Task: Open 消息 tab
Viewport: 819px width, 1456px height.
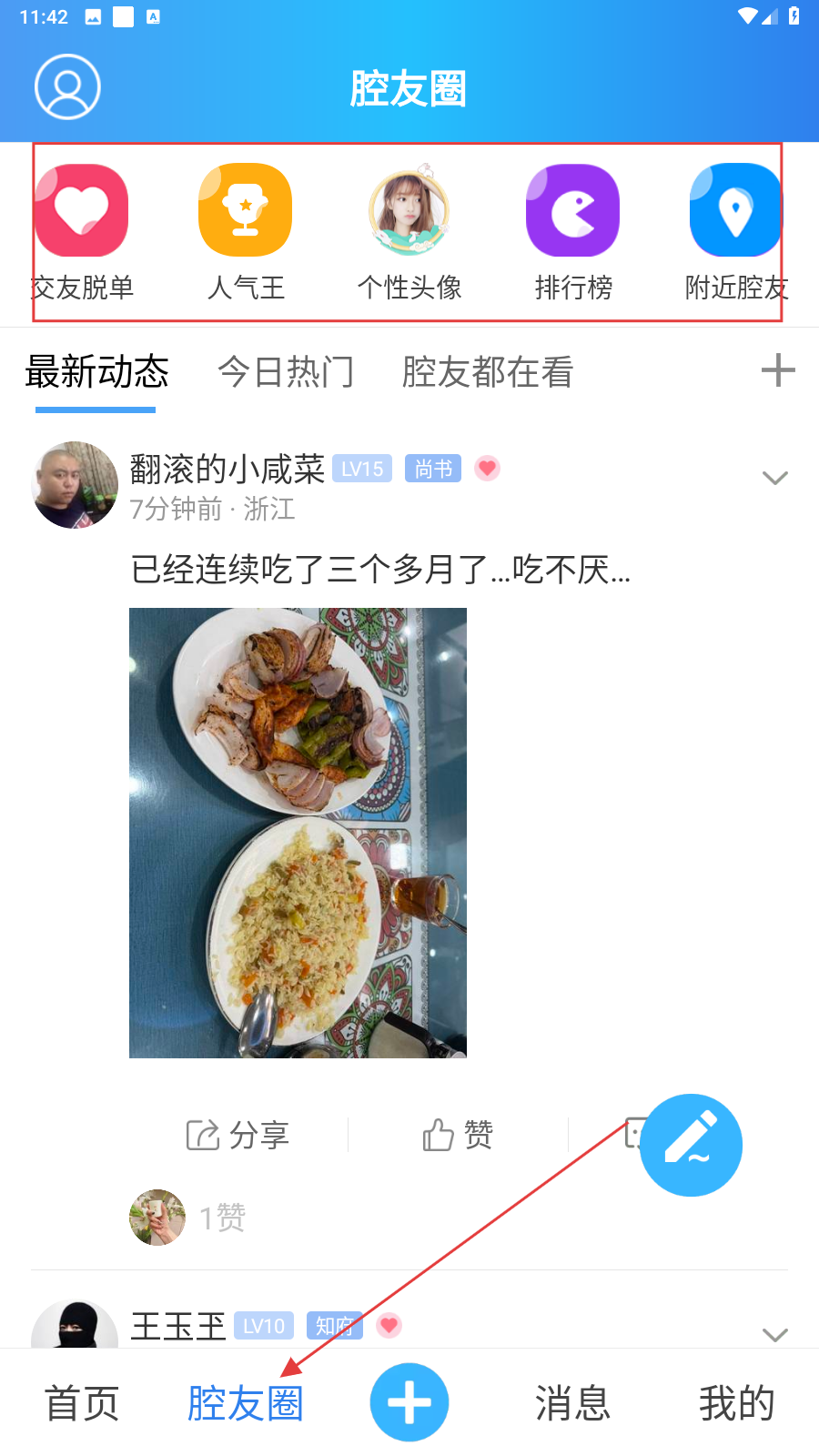Action: point(572,1402)
